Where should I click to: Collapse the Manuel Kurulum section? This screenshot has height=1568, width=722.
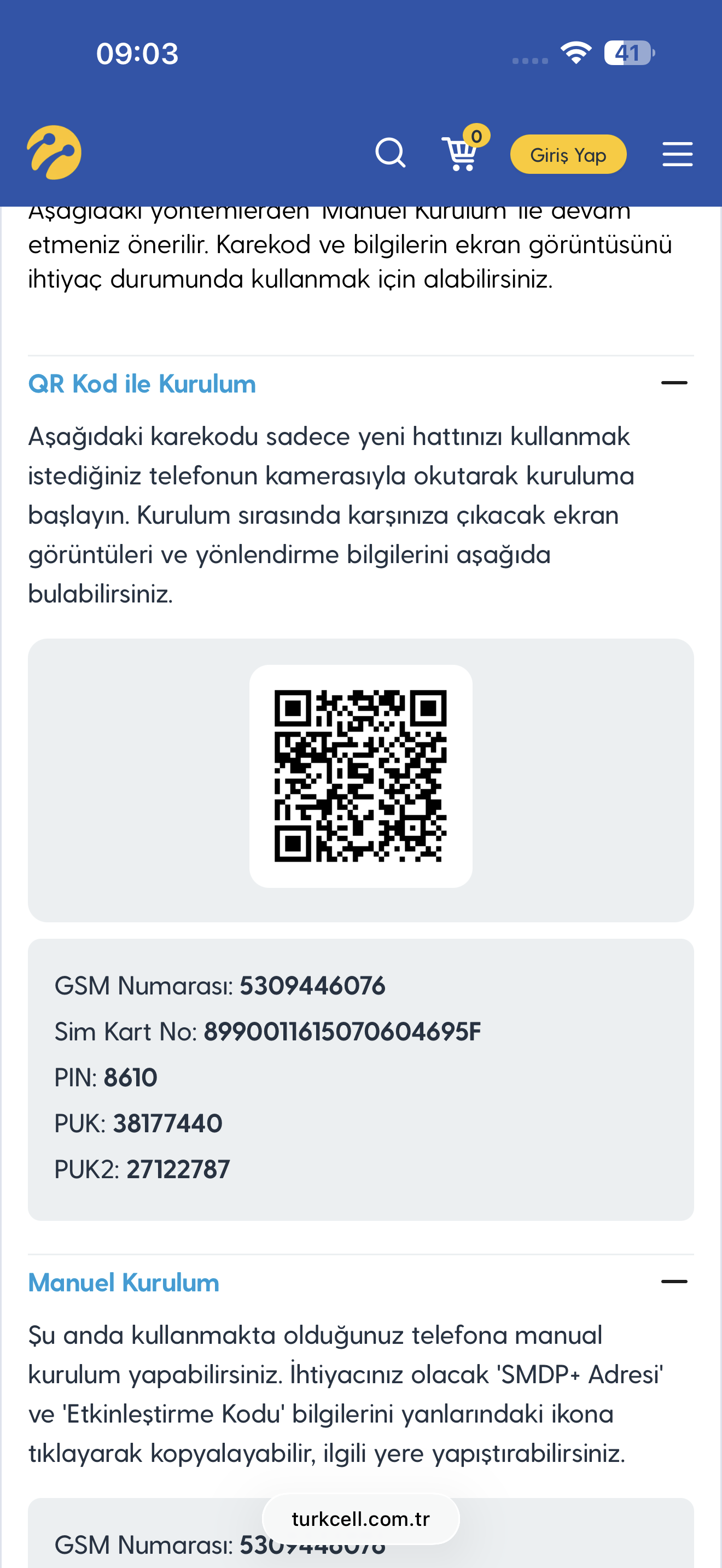coord(673,1282)
